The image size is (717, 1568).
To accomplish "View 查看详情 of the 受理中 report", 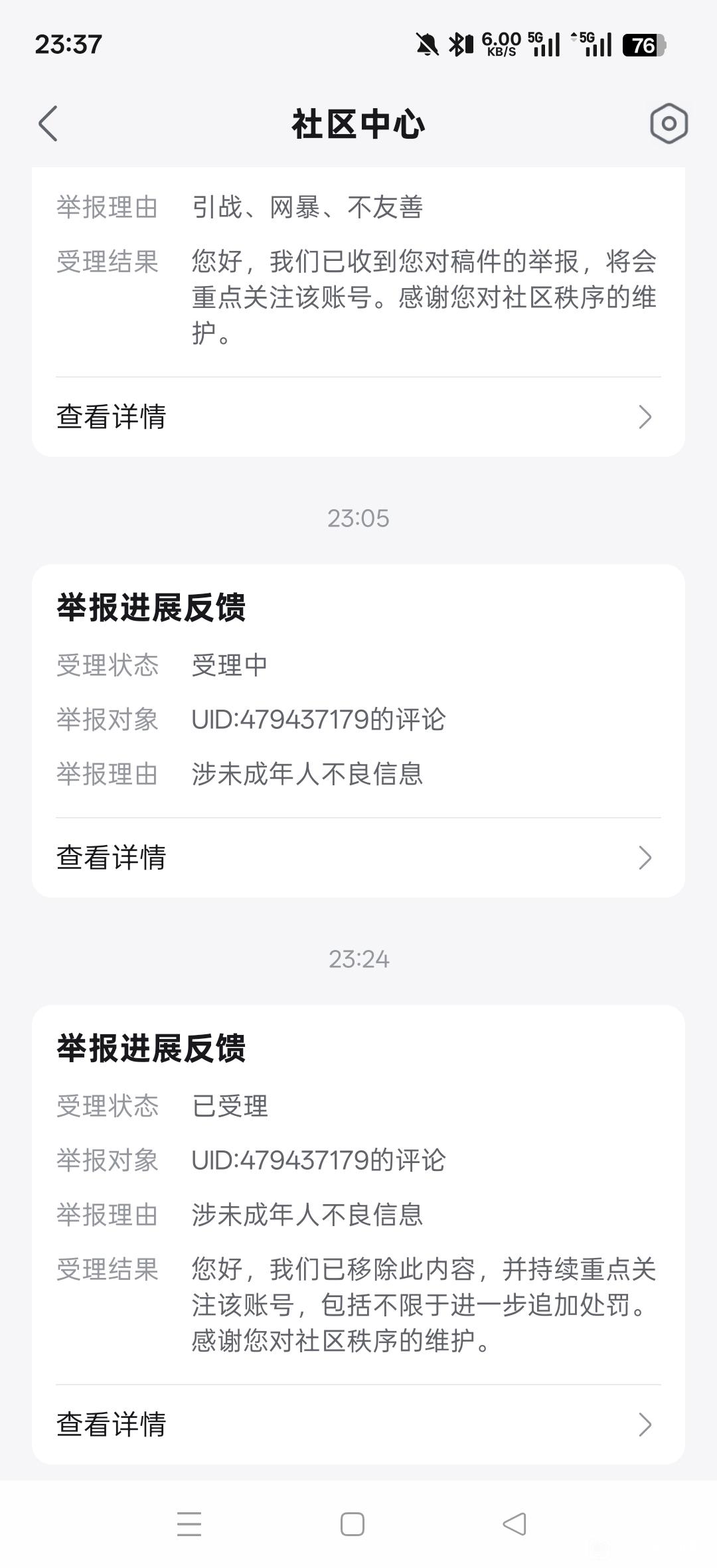I will 358,857.
